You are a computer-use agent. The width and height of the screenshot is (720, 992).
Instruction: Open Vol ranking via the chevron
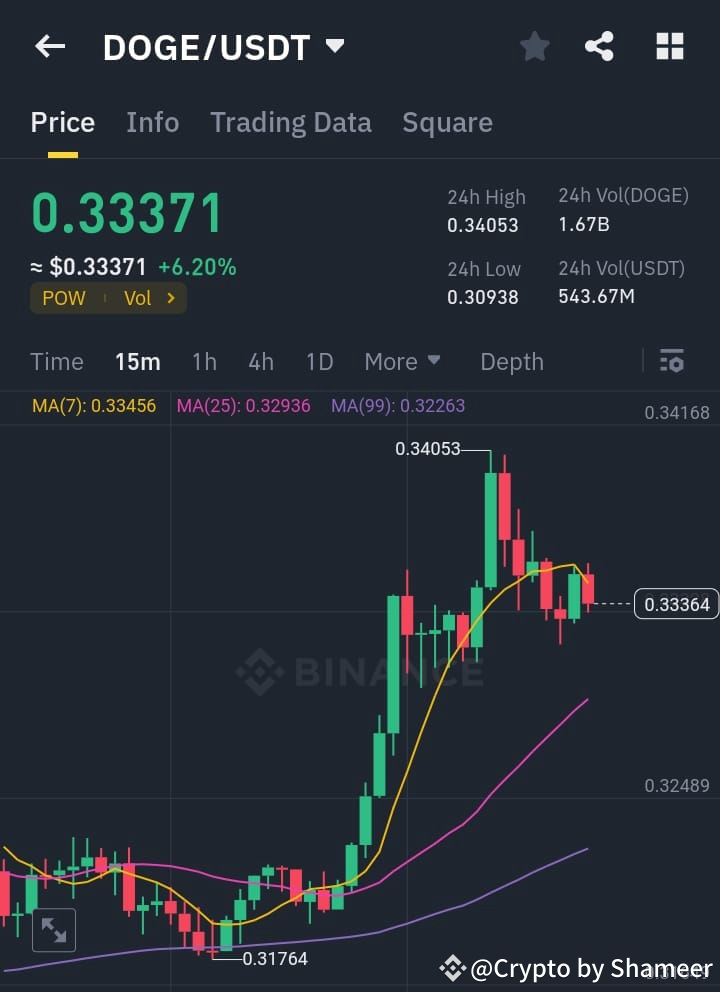click(168, 297)
